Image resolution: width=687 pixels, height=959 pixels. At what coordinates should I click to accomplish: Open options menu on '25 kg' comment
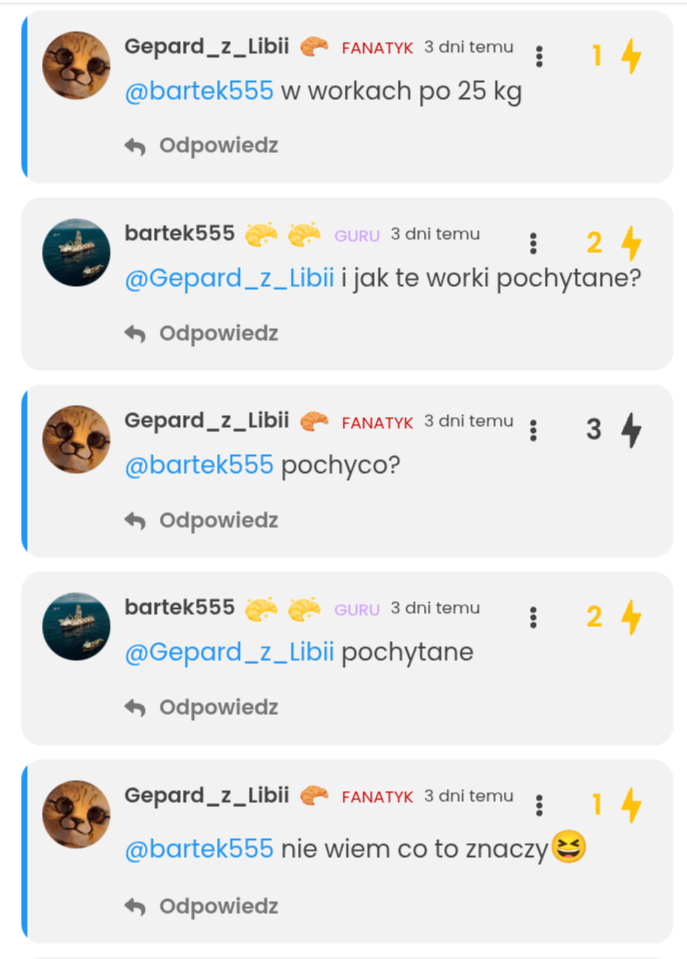pos(539,56)
